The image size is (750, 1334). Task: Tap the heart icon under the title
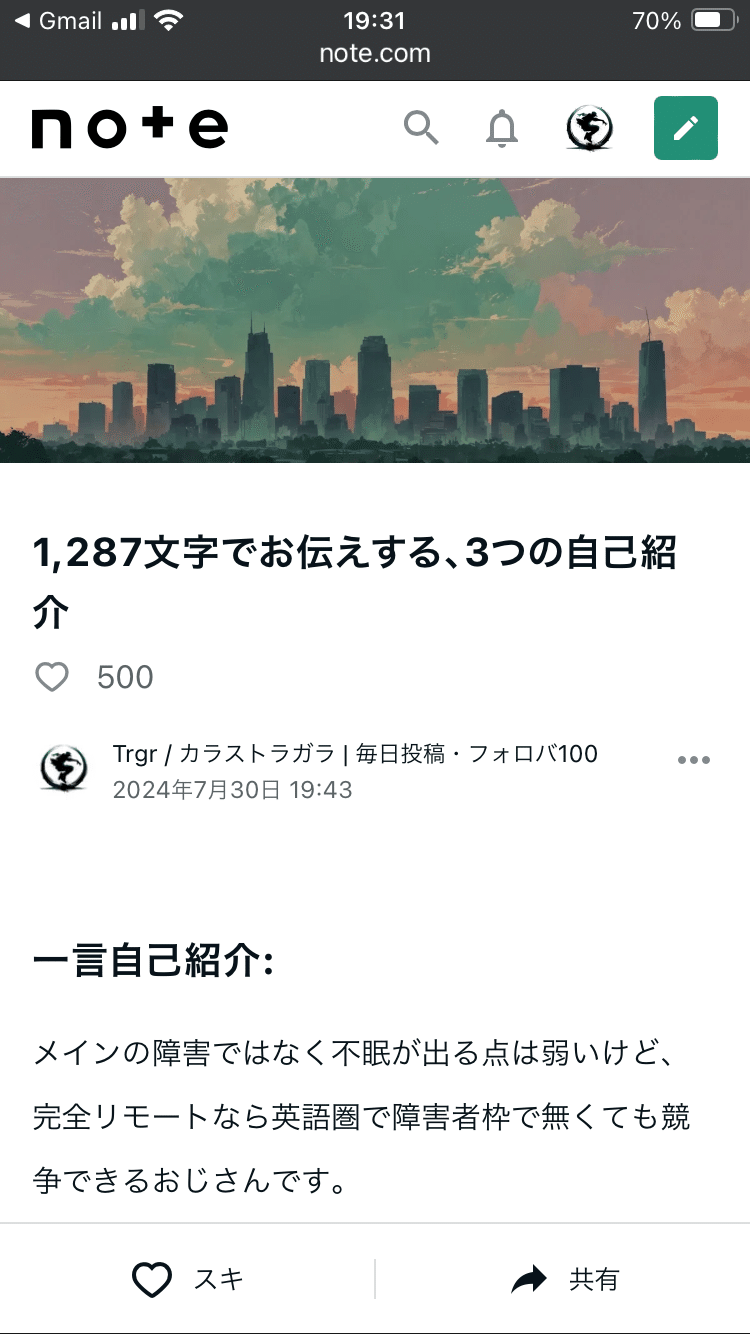[x=52, y=677]
